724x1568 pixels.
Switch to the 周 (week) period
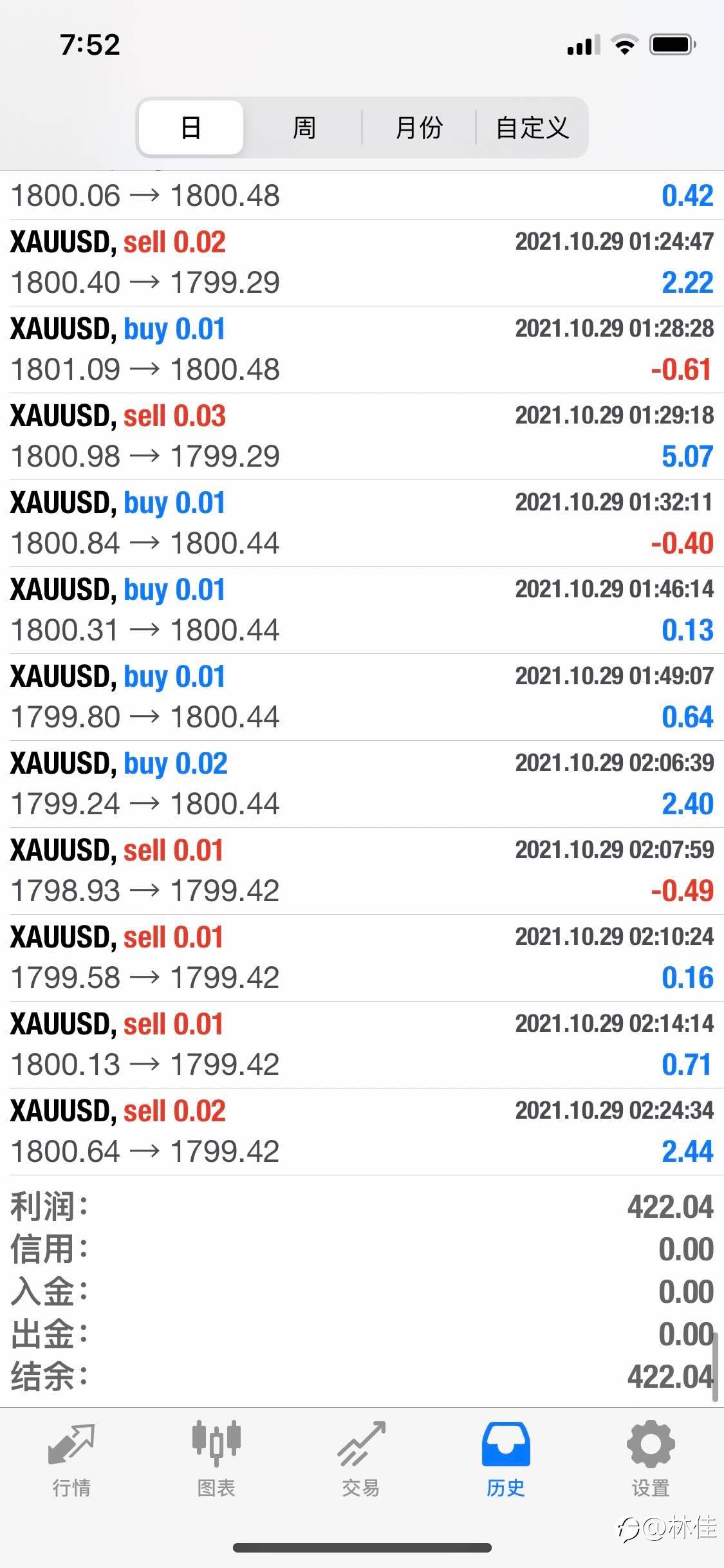pyautogui.click(x=304, y=127)
